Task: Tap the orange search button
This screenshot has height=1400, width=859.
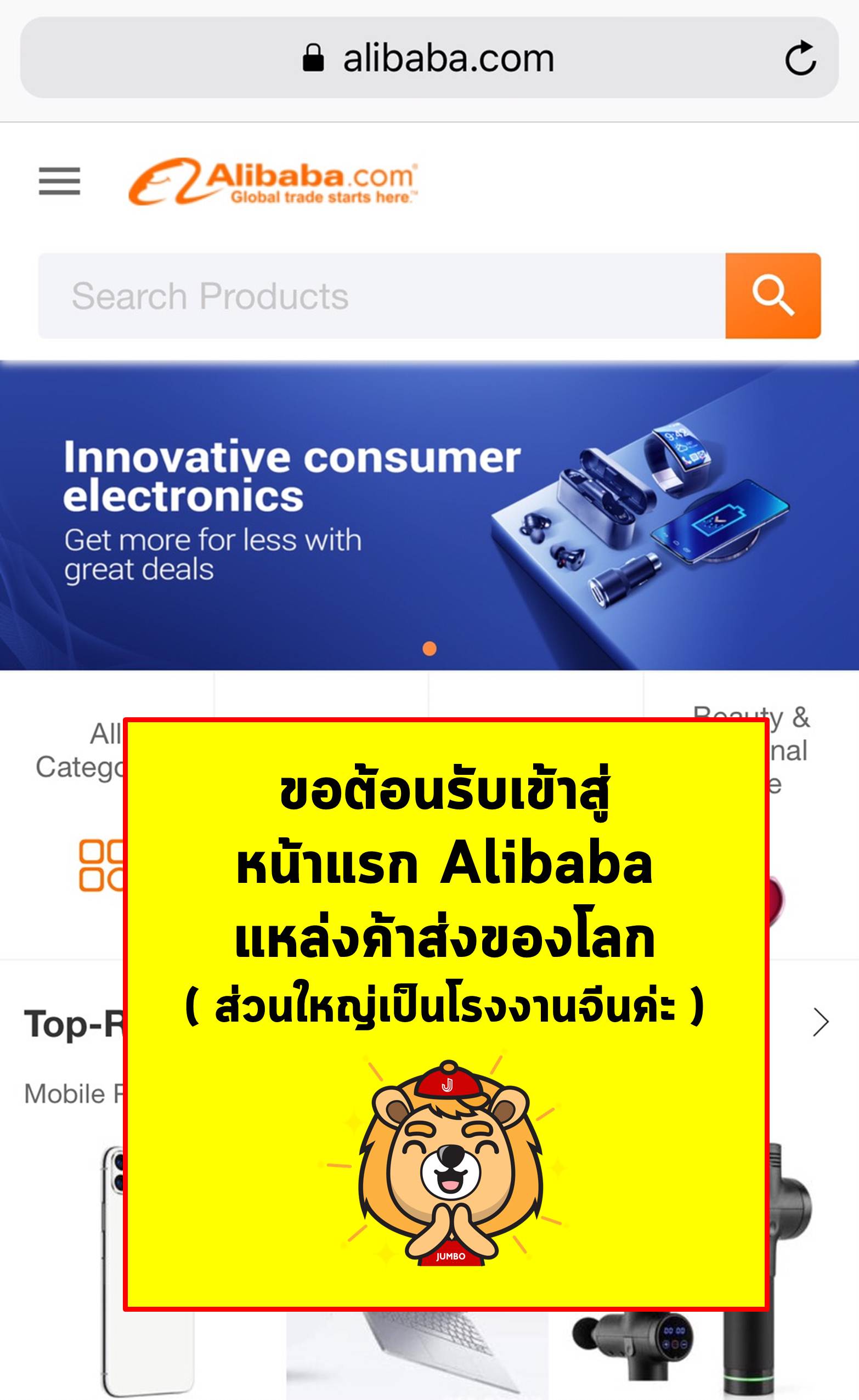Action: click(772, 296)
